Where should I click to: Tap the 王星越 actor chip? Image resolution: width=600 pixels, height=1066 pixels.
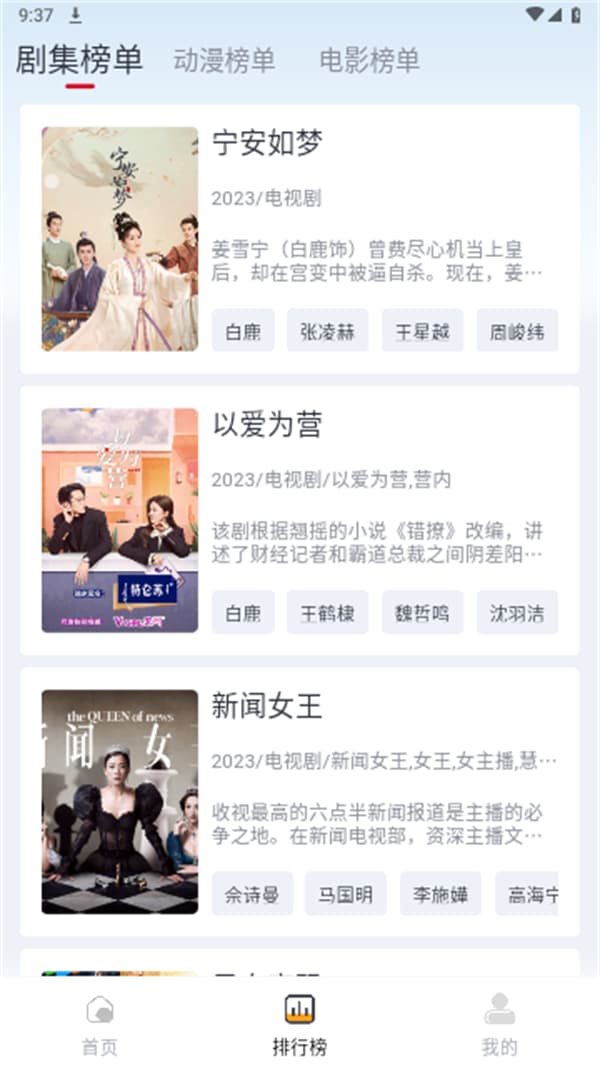[x=422, y=331]
